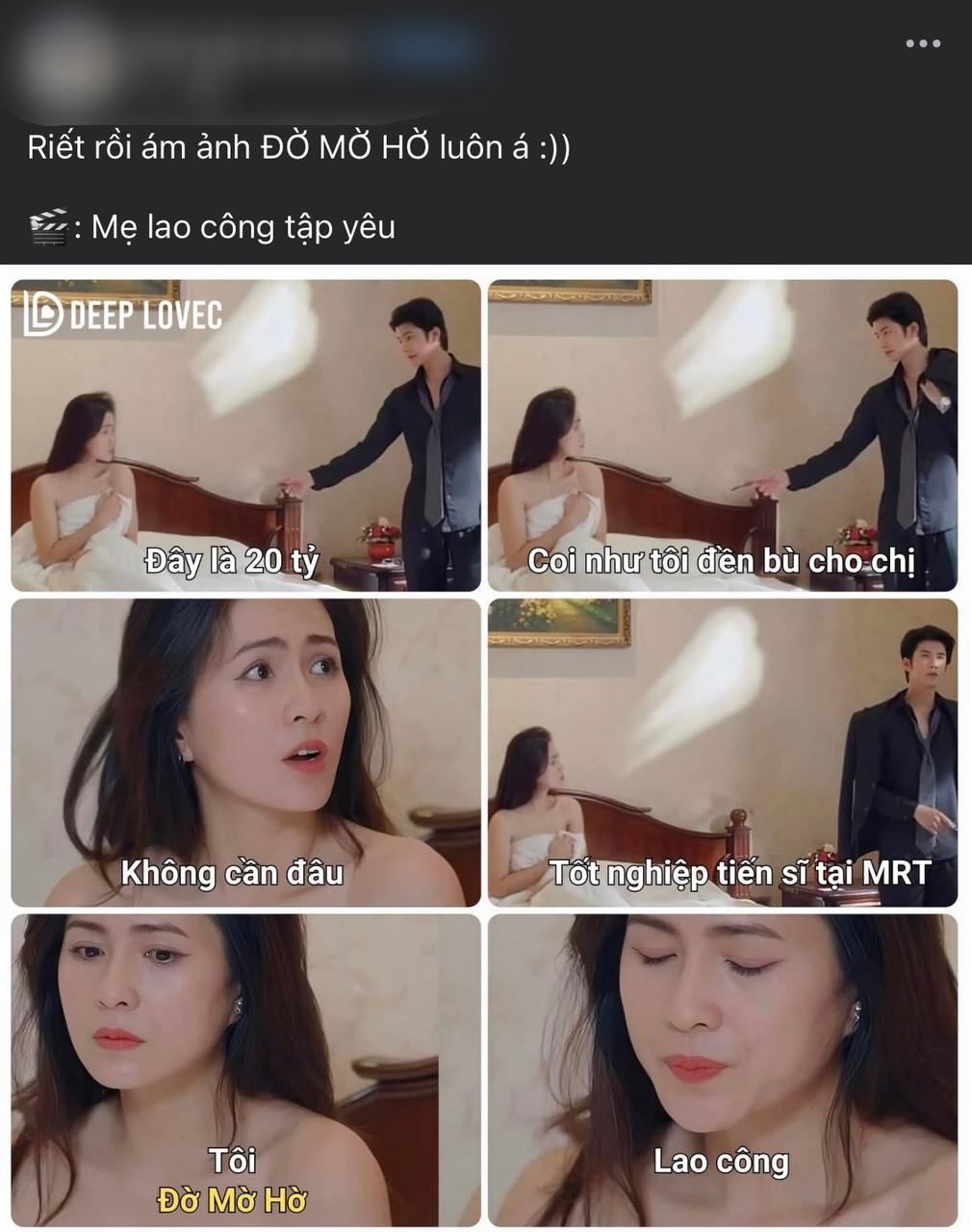Image resolution: width=972 pixels, height=1232 pixels.
Task: Click the subtitle 'Tốt nghiệp tiến sĩ tại MRT'
Action: coord(744,873)
